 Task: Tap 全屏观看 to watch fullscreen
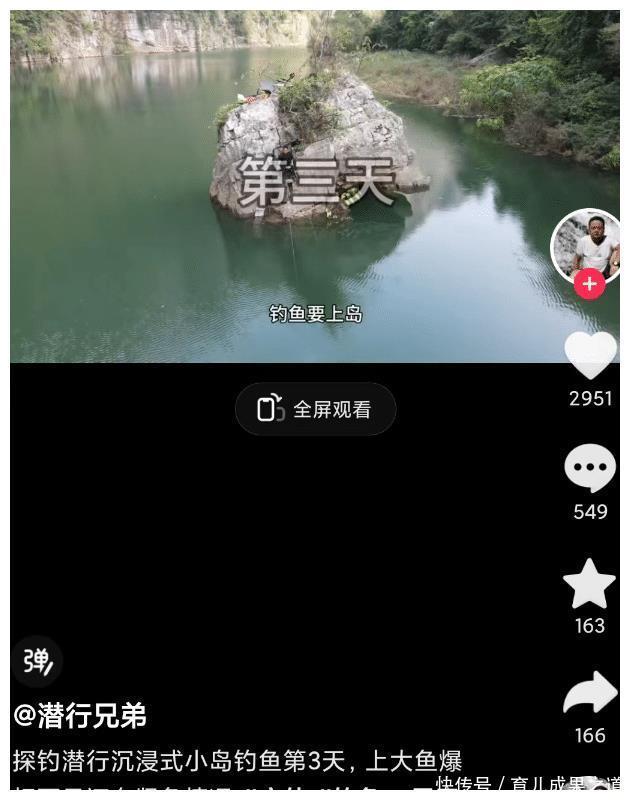click(315, 409)
